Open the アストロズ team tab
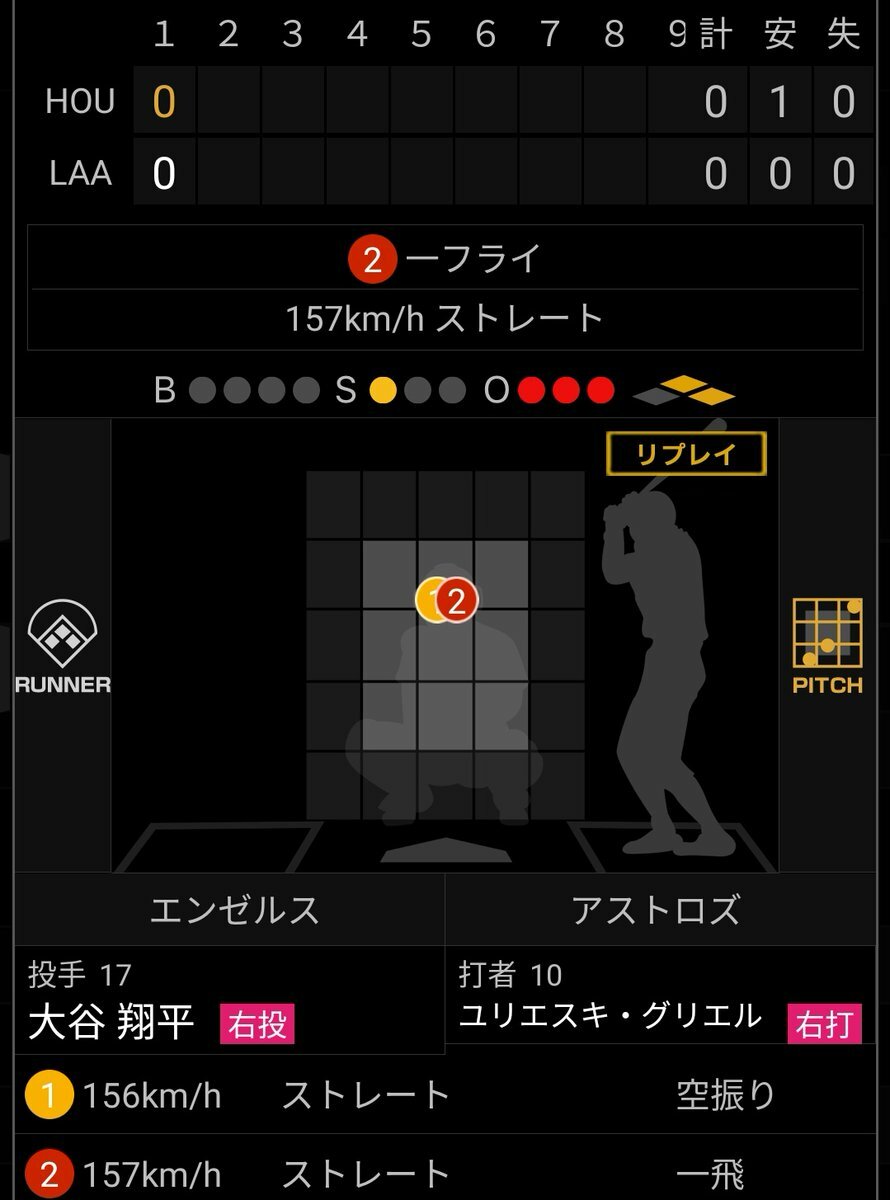 click(656, 910)
